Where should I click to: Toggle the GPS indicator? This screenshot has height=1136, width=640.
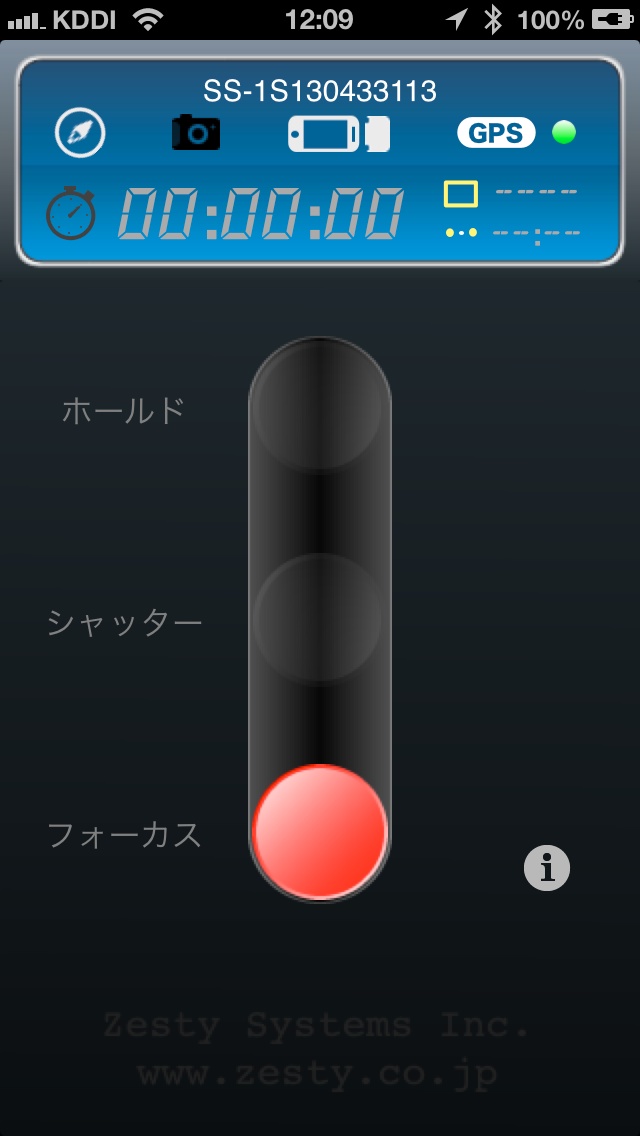[496, 132]
